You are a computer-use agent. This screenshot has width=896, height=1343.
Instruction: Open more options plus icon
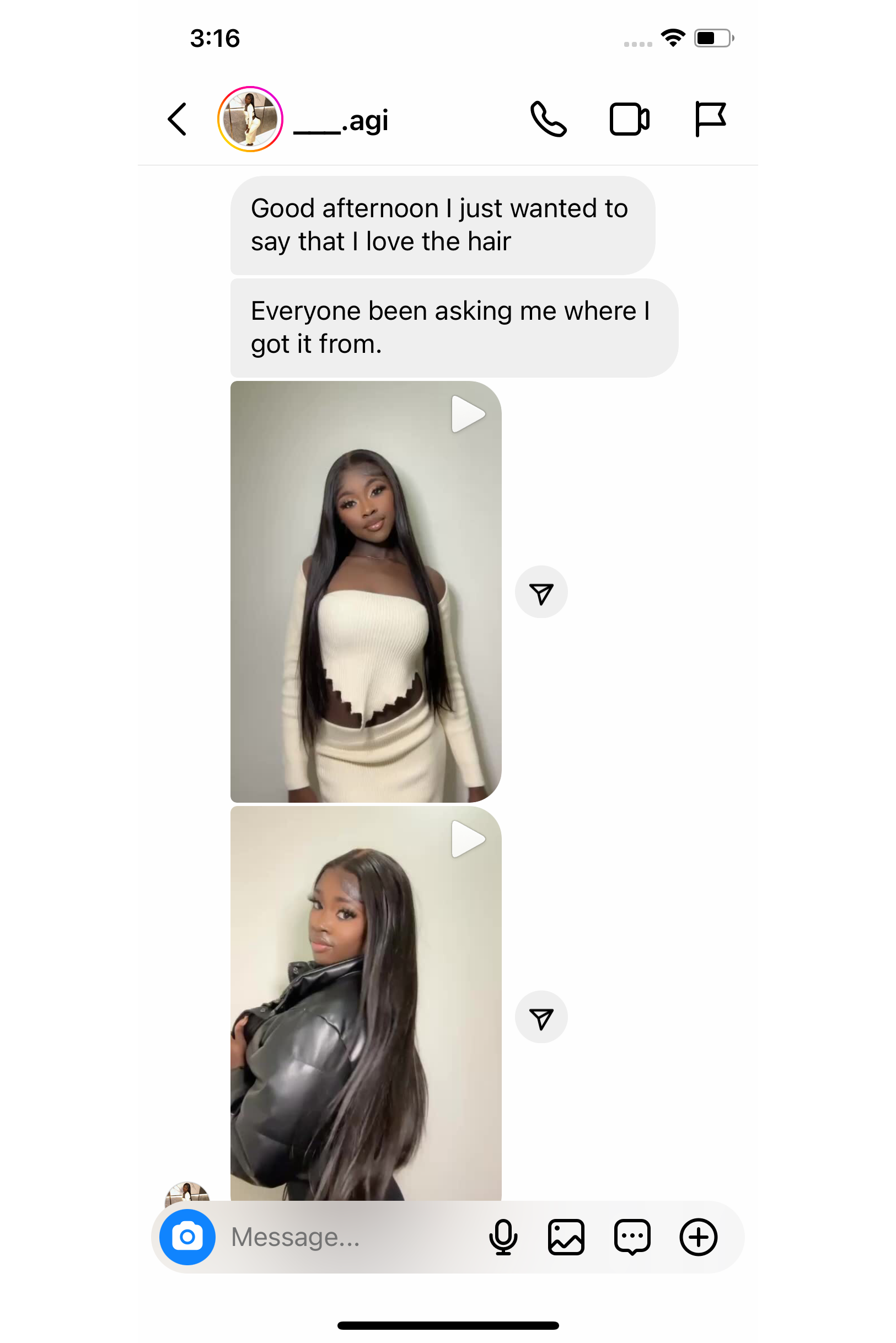coord(698,1237)
